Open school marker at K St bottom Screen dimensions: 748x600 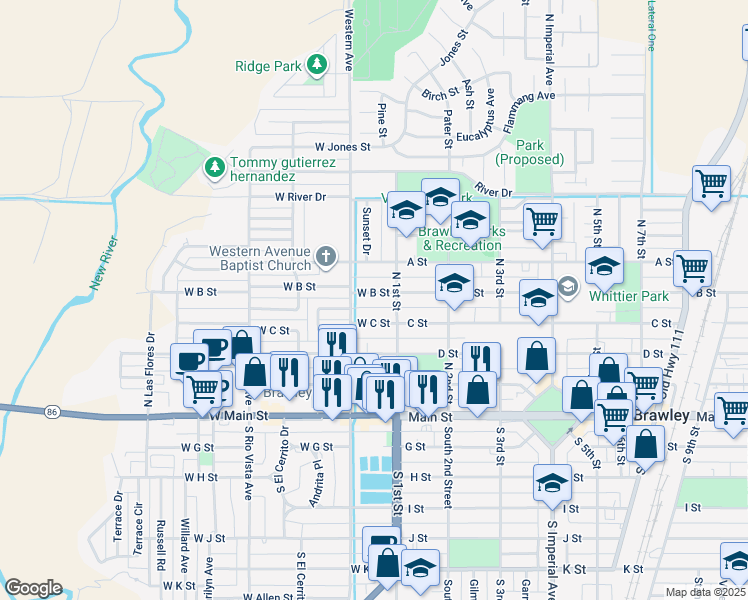420,569
